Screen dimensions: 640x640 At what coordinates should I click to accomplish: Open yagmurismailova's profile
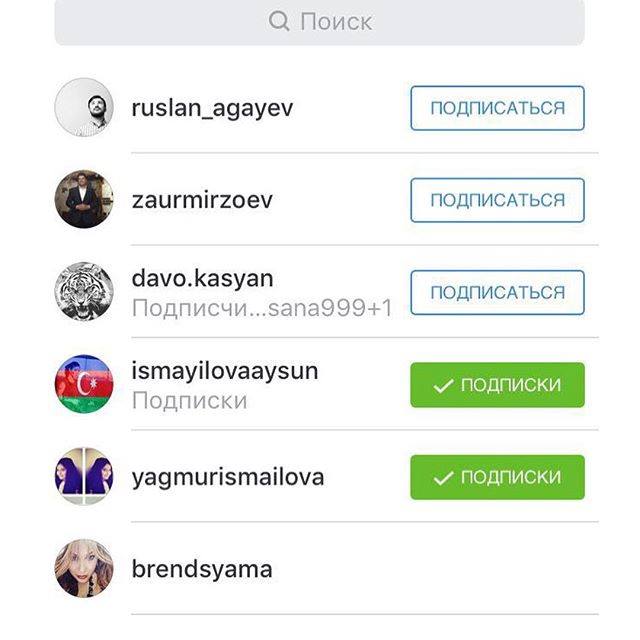(x=227, y=477)
